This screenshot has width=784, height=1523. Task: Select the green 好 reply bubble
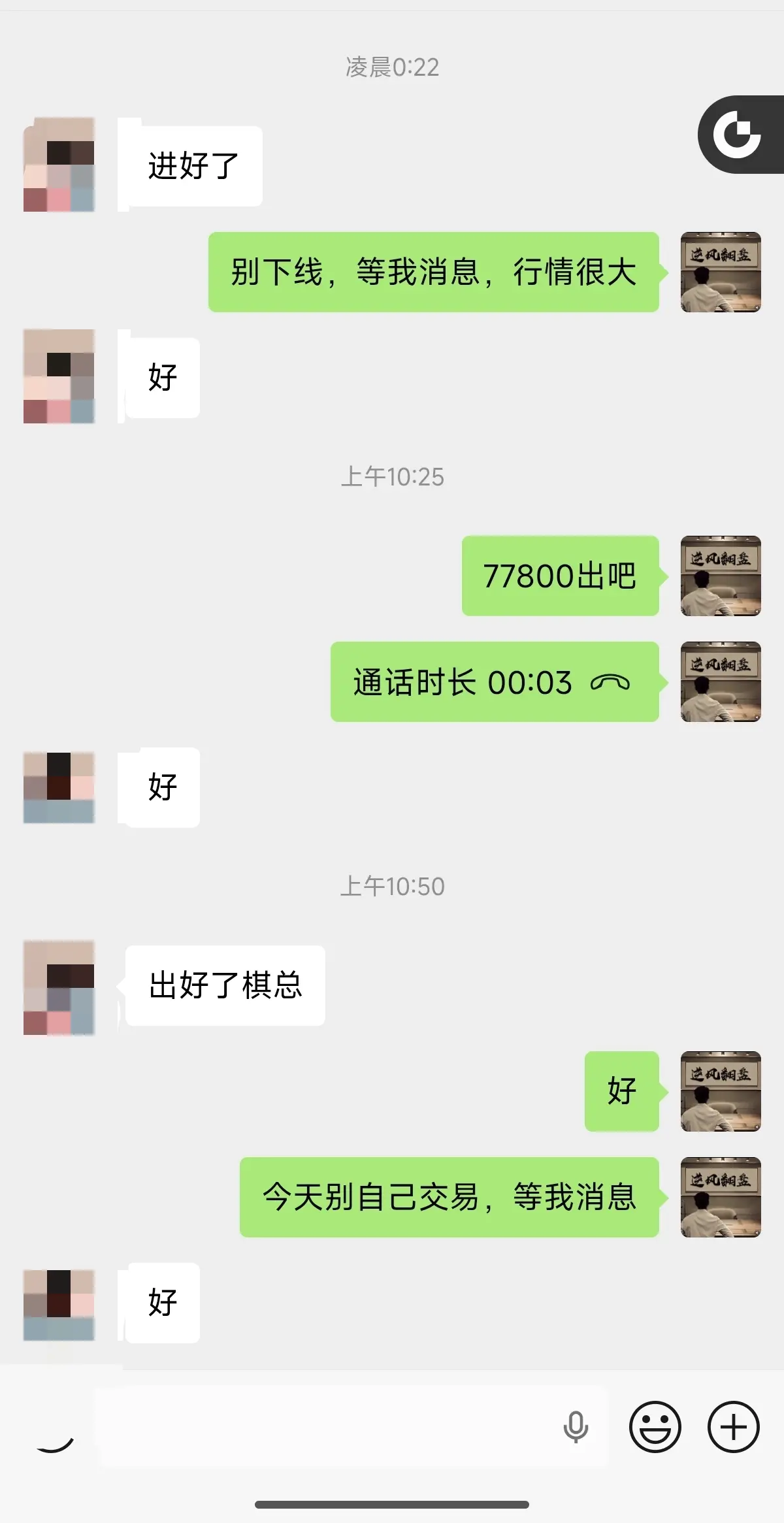tap(621, 1090)
